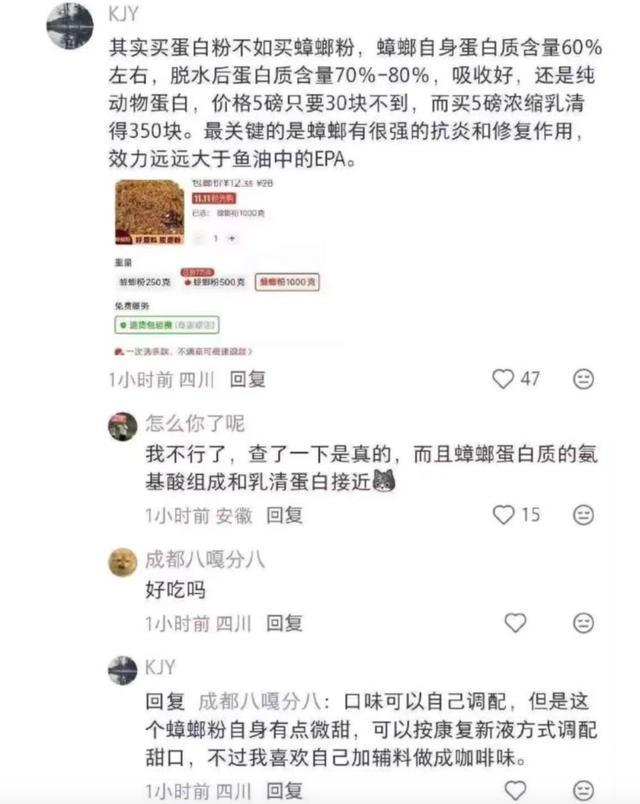Like 成都八嘎分八's comment 好吃吗

[515, 623]
